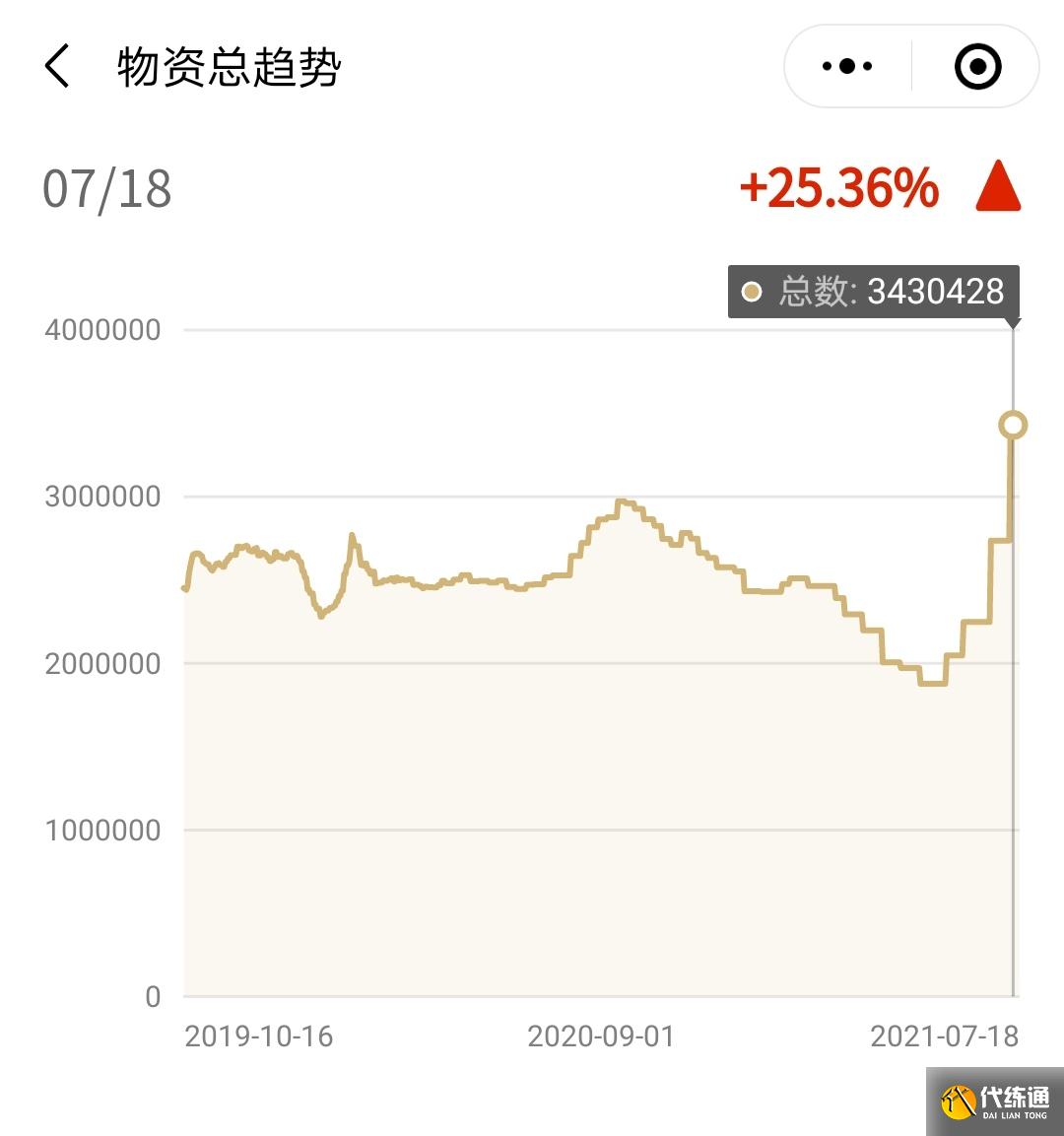Viewport: 1064px width, 1136px height.
Task: Click the 4000000 y-axis label
Action: click(102, 330)
